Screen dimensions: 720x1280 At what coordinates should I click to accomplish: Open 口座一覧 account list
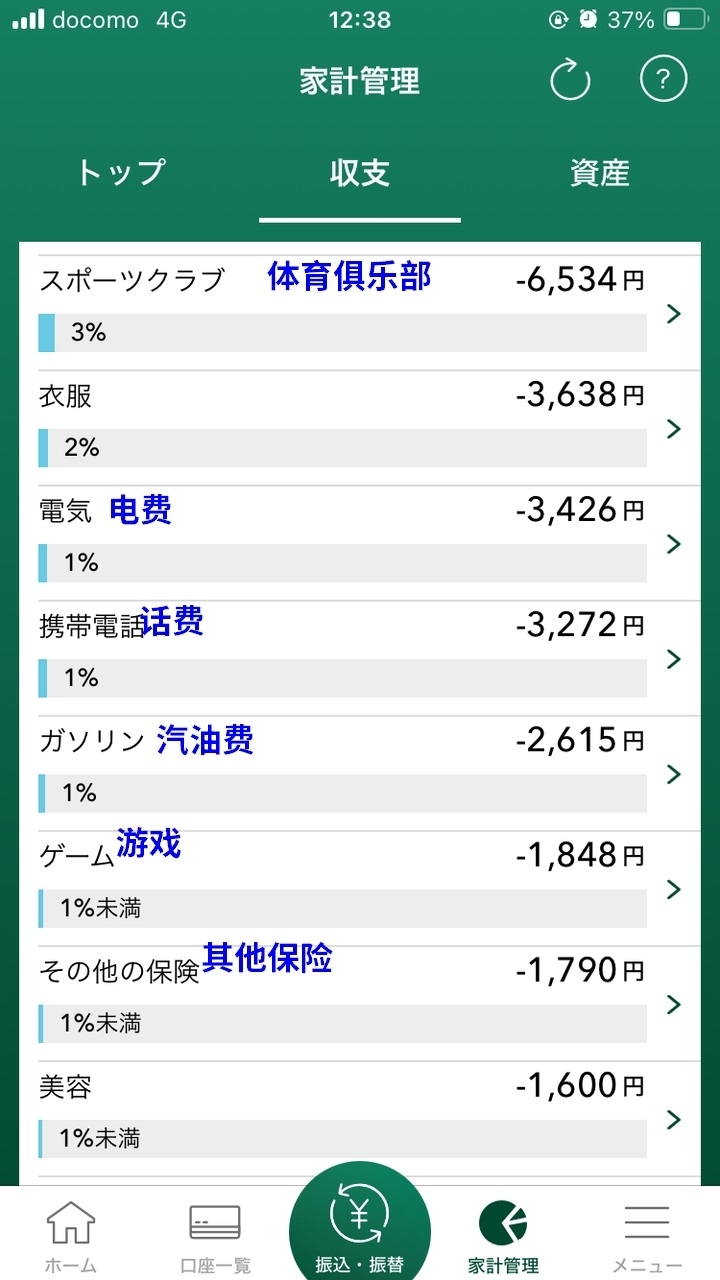pyautogui.click(x=215, y=1235)
